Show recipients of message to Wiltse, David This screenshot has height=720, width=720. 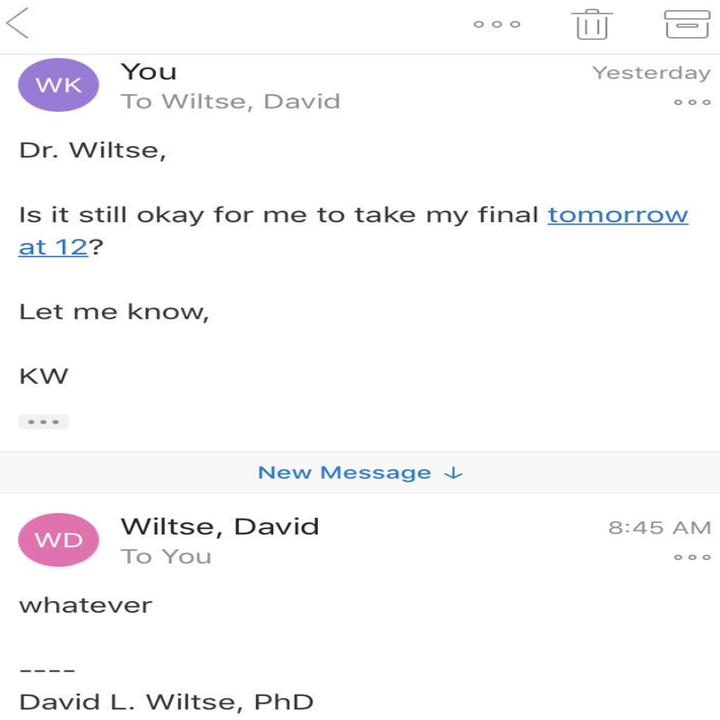coord(230,101)
